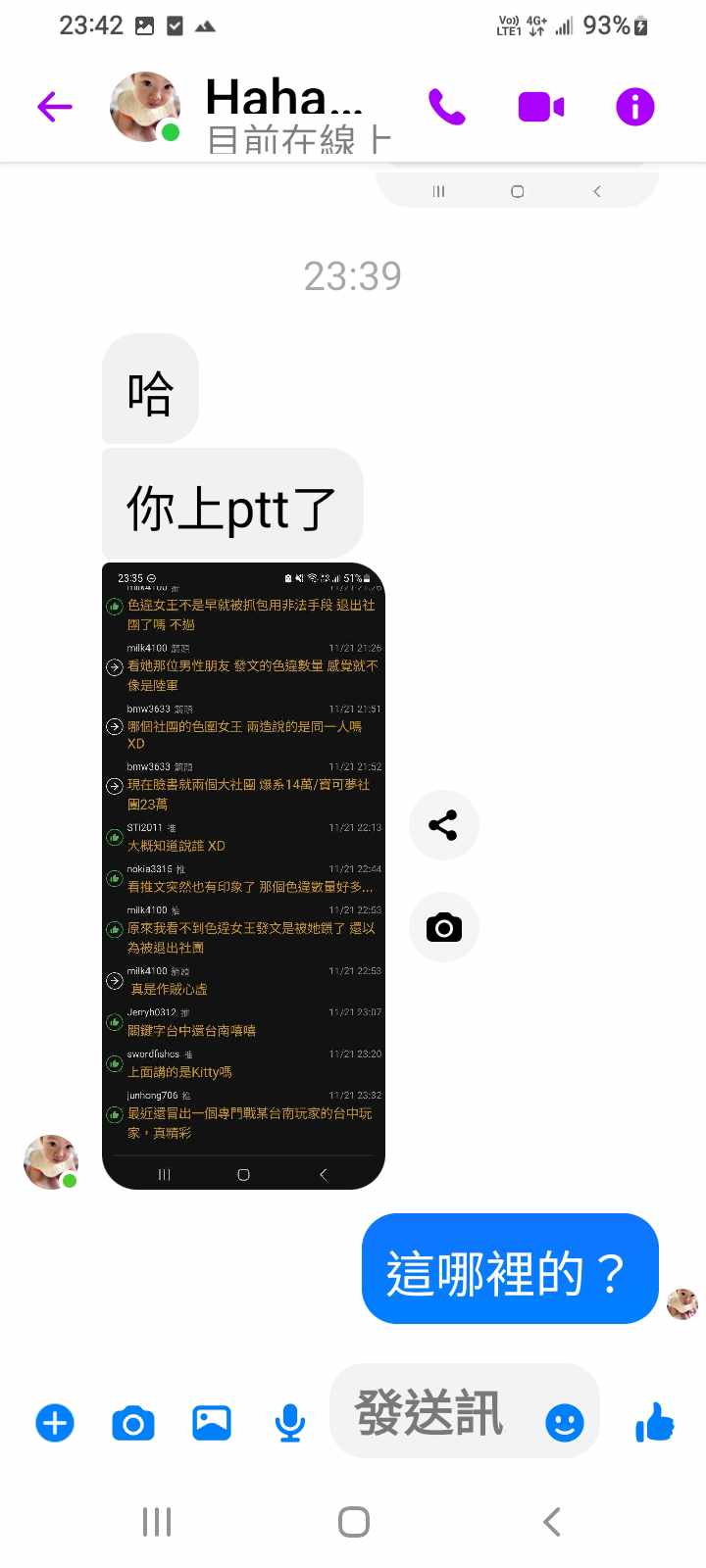Tap the system home button

(x=353, y=1521)
